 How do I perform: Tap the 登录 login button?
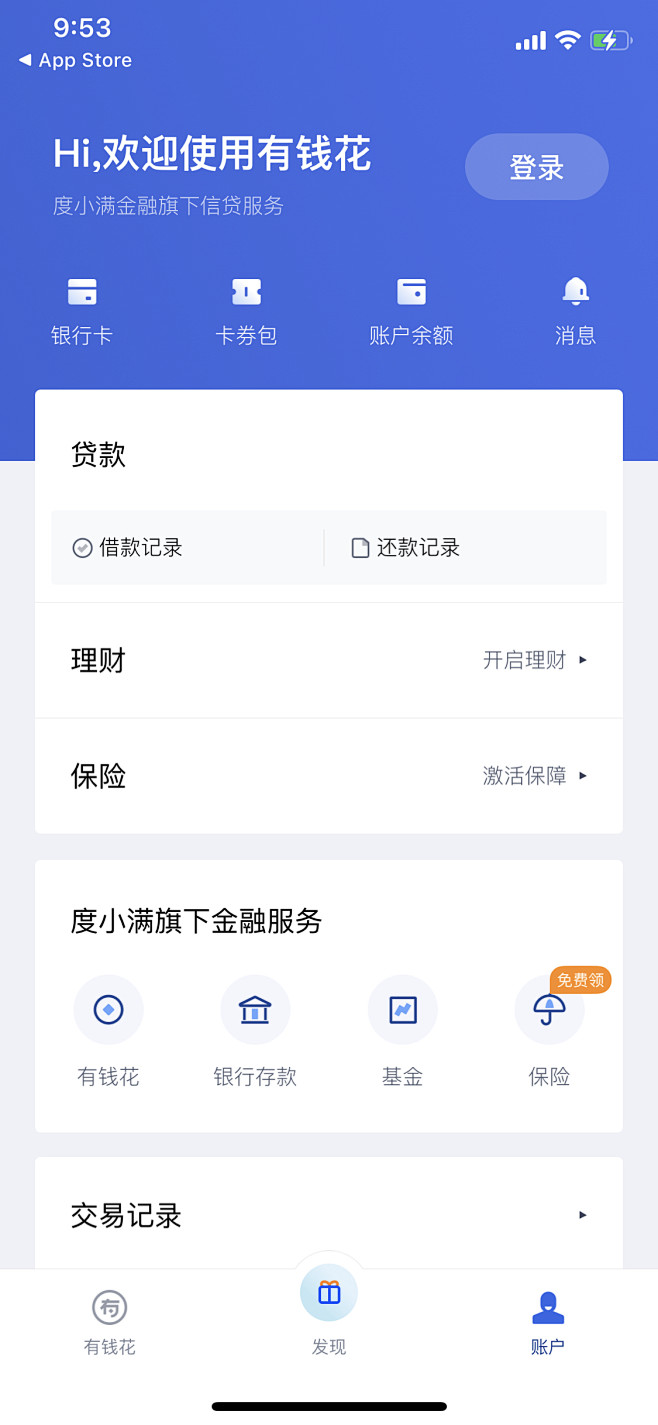(536, 167)
